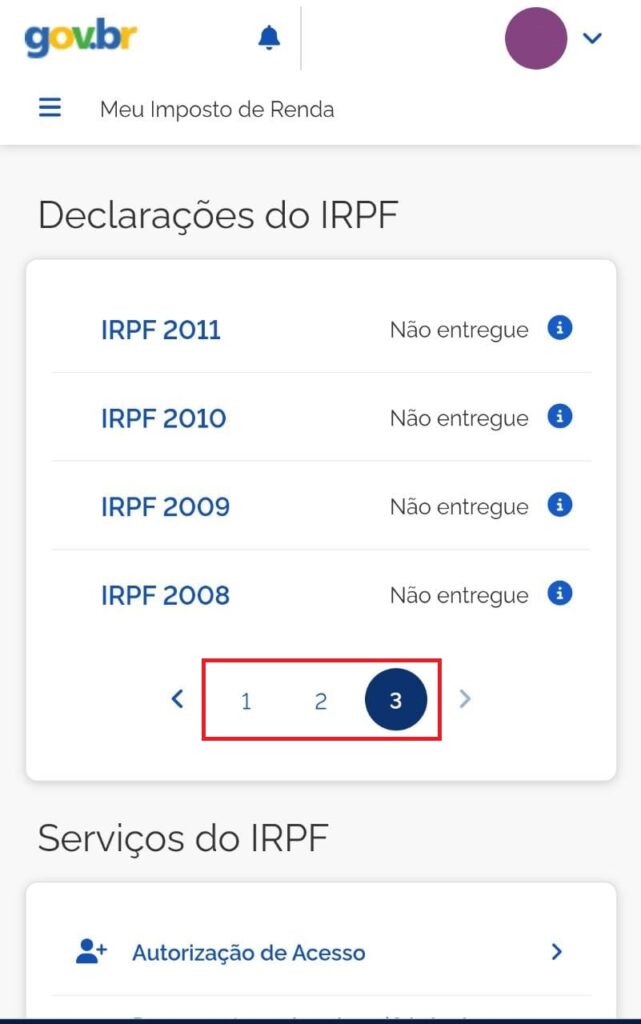Show info for IRPF 2009 status

coord(560,505)
